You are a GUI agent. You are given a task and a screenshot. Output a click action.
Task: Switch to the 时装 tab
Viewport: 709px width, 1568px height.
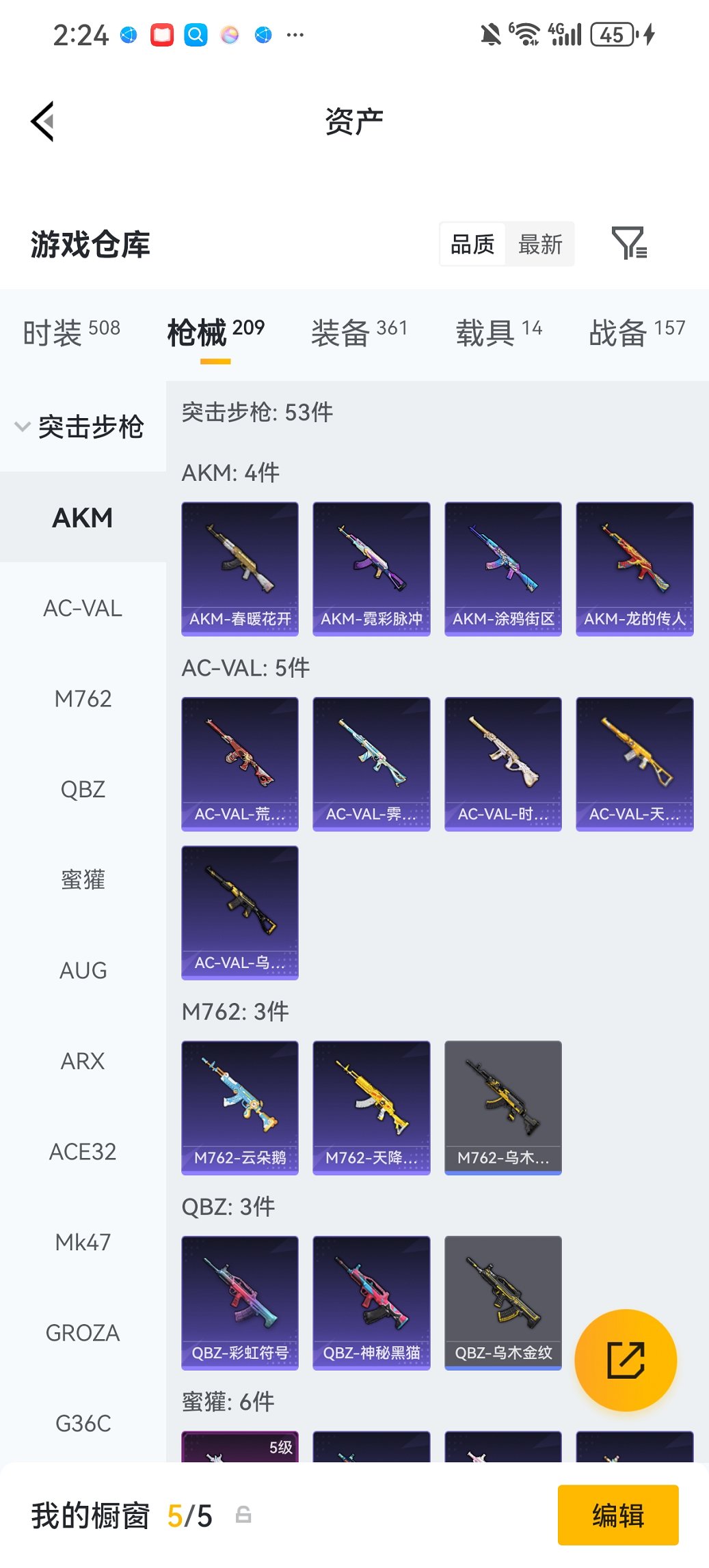[x=71, y=332]
